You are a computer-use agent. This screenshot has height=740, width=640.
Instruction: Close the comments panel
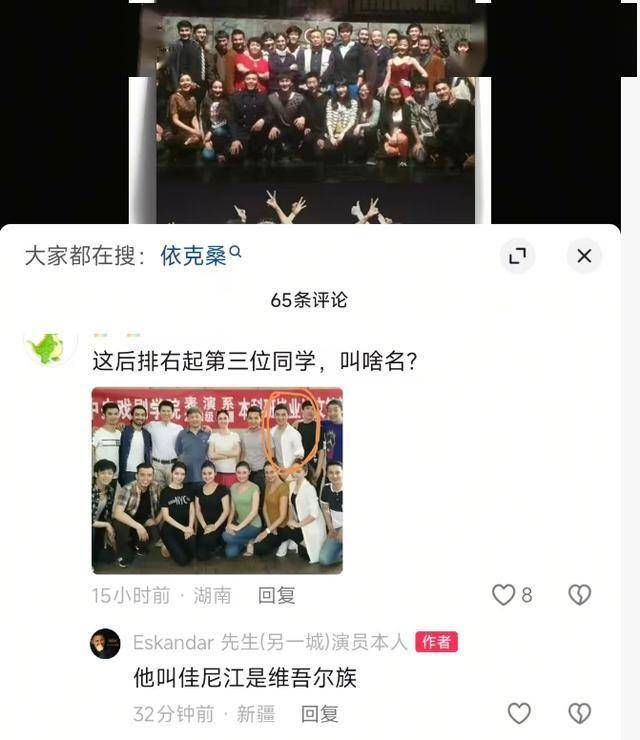coord(584,256)
